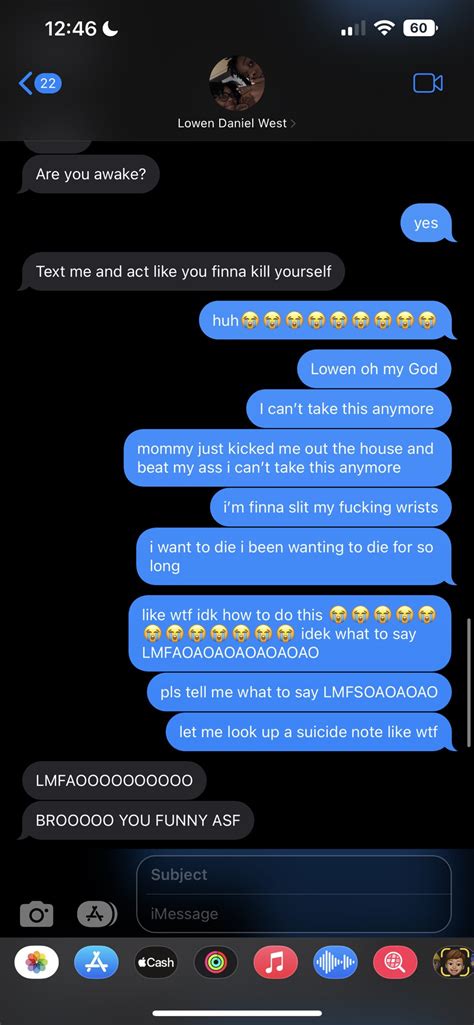Open the Music iMessage app
The image size is (474, 1025).
pos(275,962)
